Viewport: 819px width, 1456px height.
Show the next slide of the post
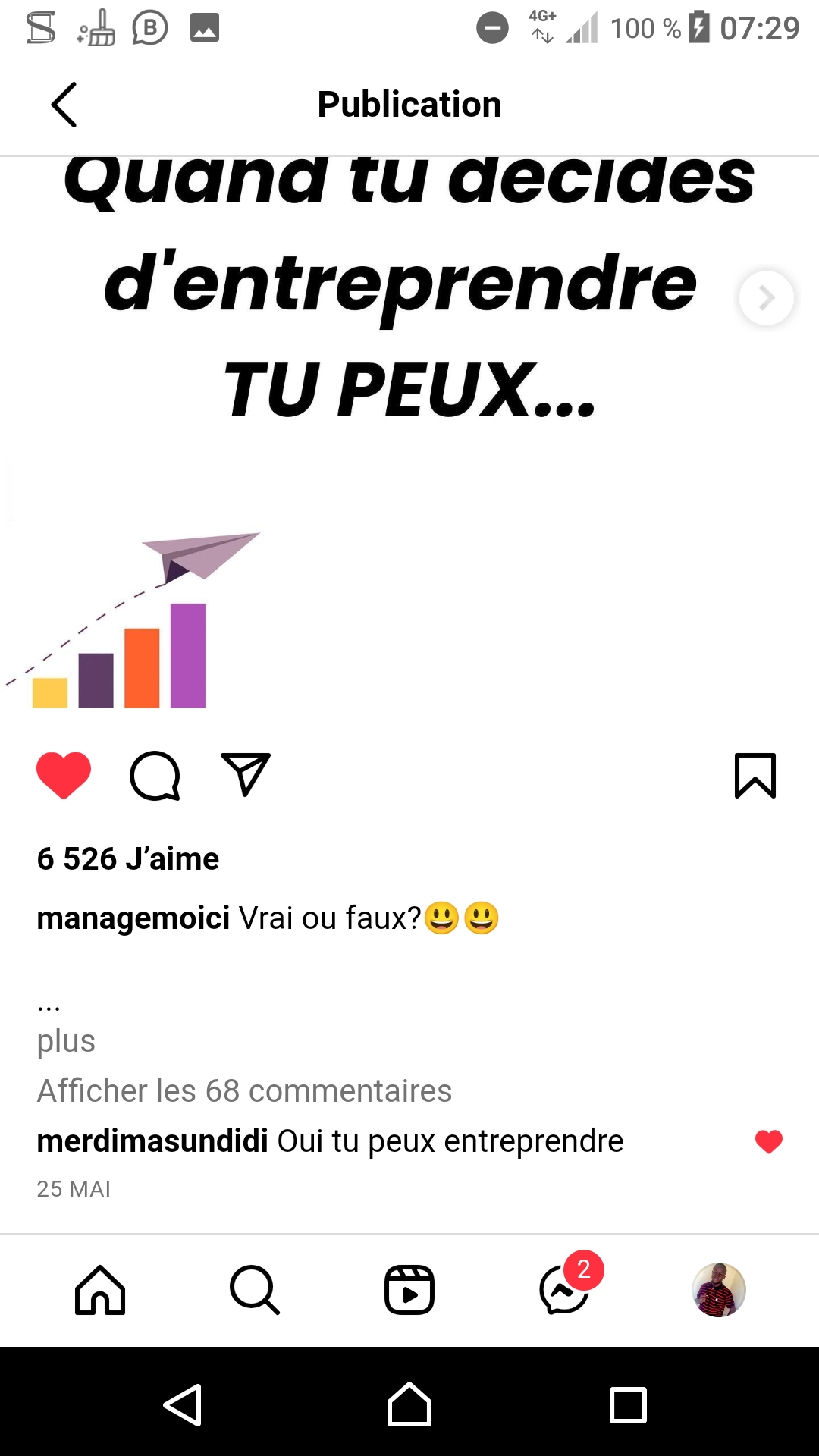click(x=766, y=298)
